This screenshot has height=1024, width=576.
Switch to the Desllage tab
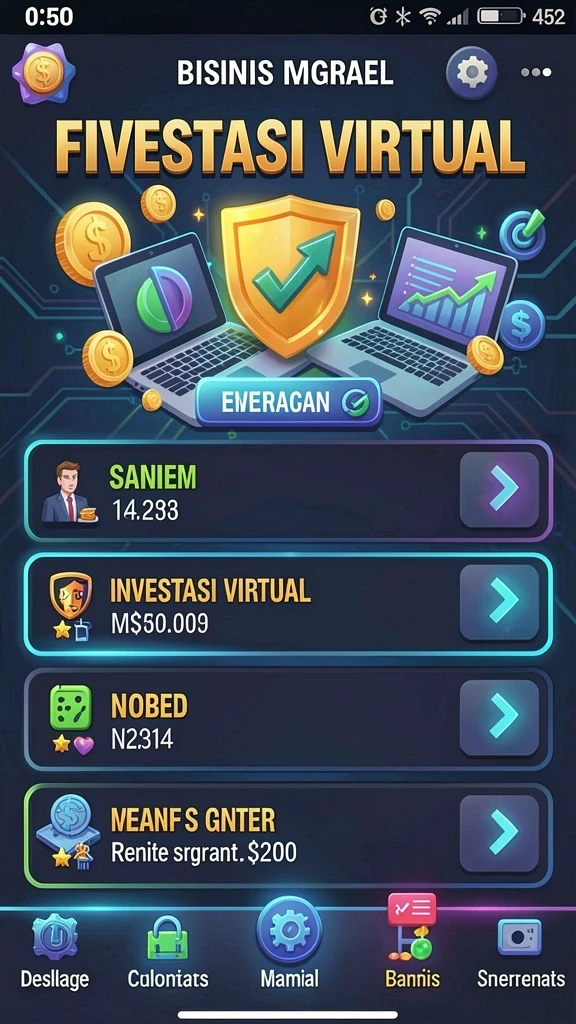click(x=55, y=952)
